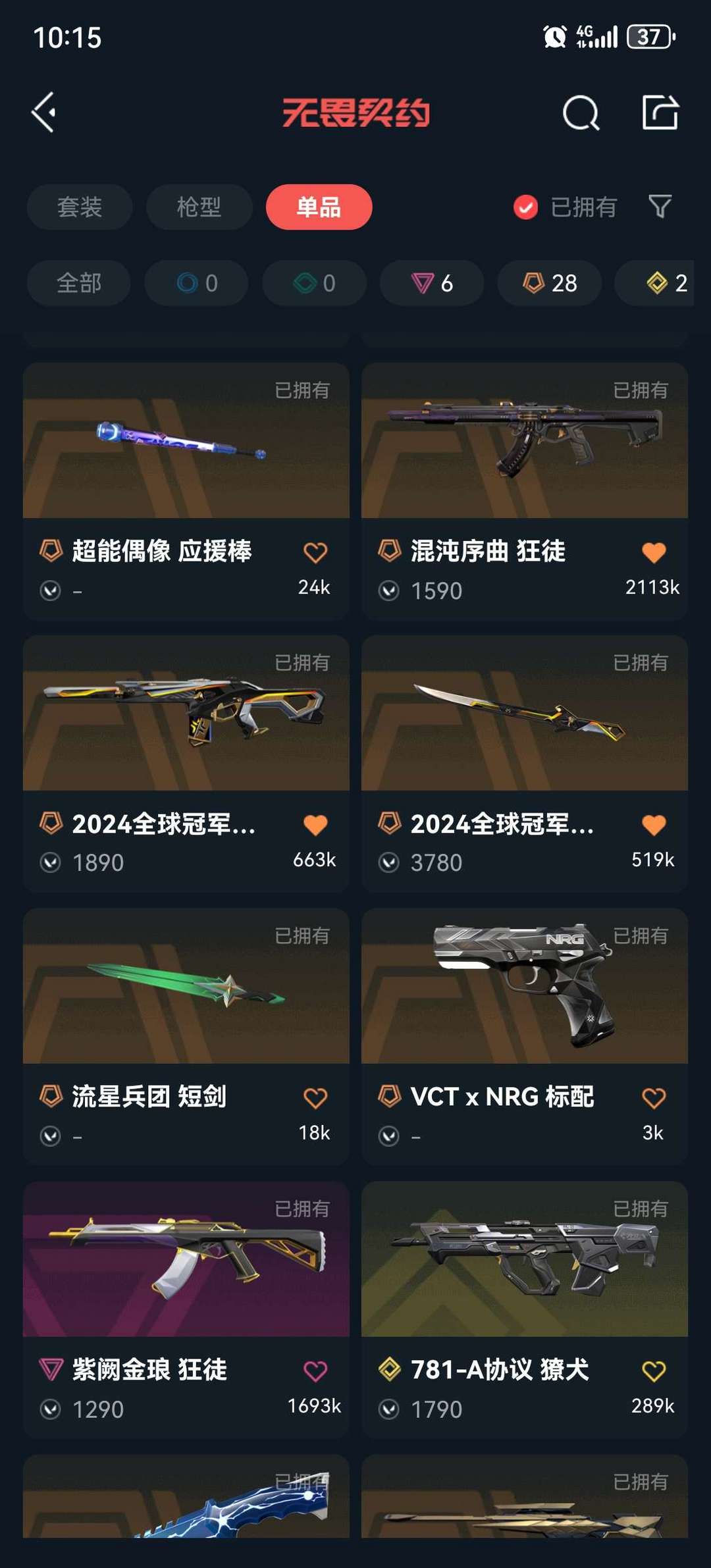Viewport: 711px width, 1568px height.
Task: Select the pink radianite currency filter showing 6
Action: (431, 283)
